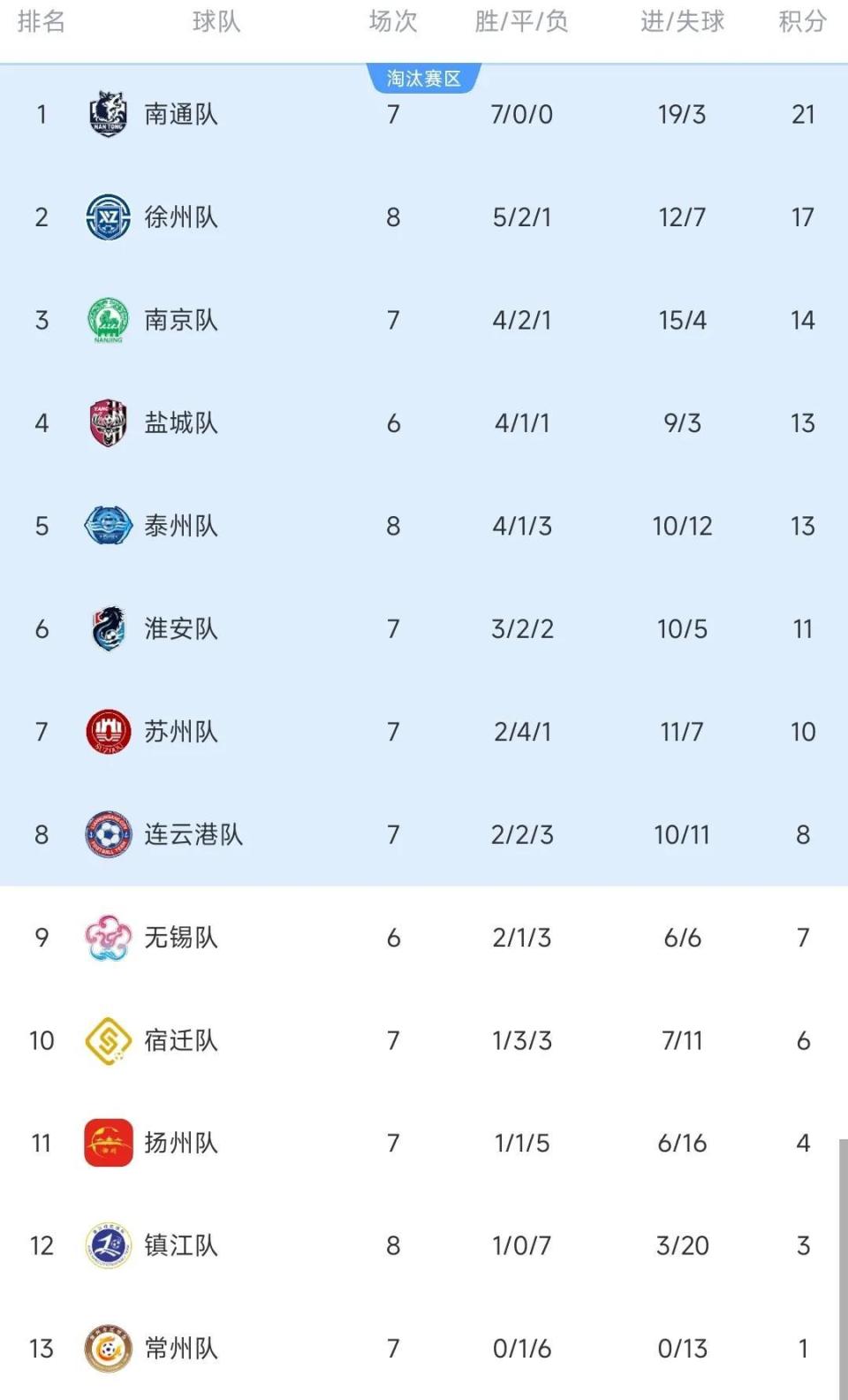Select the 连云港队 row
The width and height of the screenshot is (848, 1400).
[424, 834]
